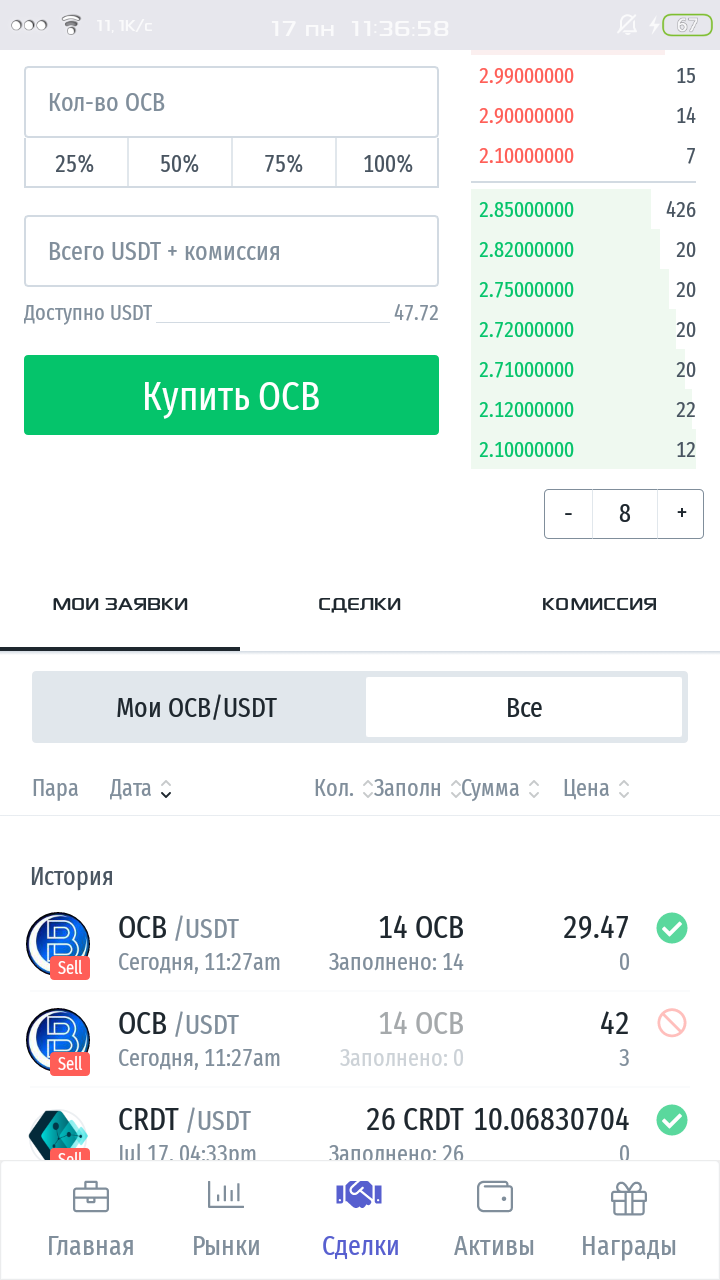720x1280 pixels.
Task: Select the 50% amount button
Action: 179,161
